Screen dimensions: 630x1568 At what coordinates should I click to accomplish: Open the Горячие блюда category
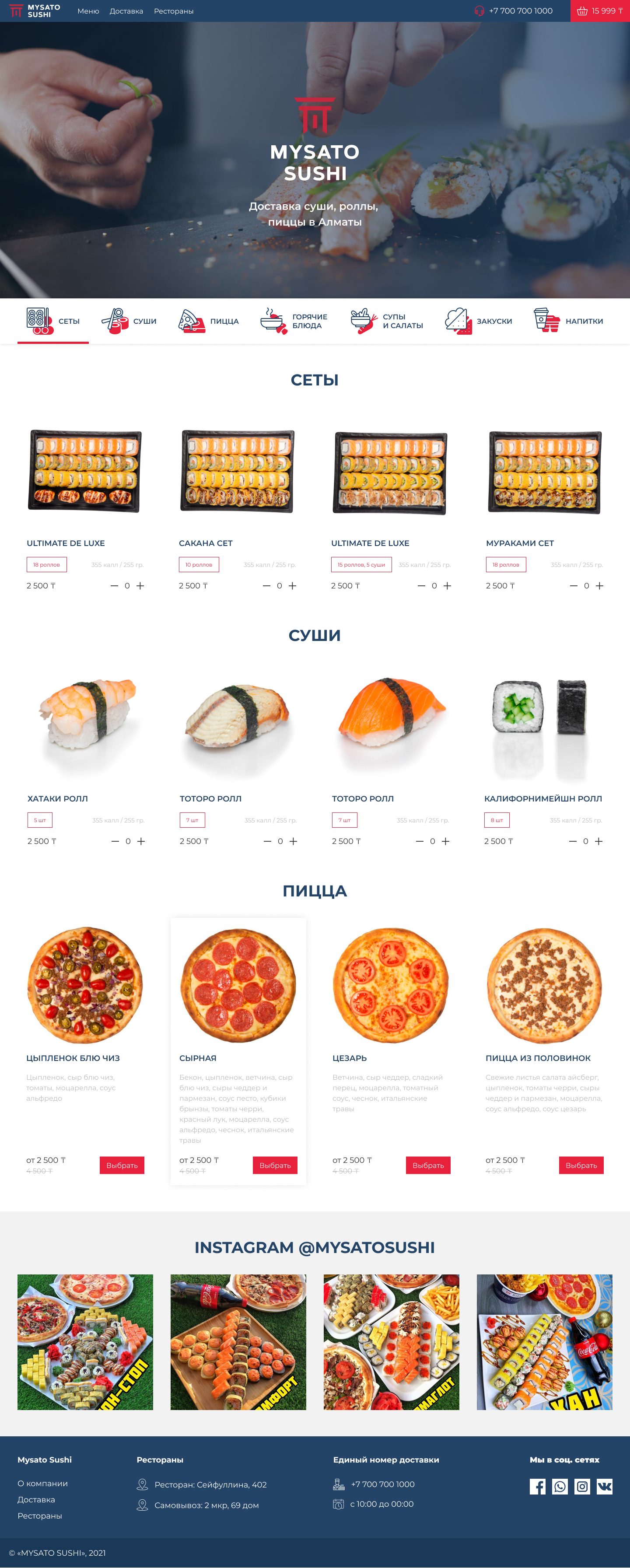tap(294, 321)
